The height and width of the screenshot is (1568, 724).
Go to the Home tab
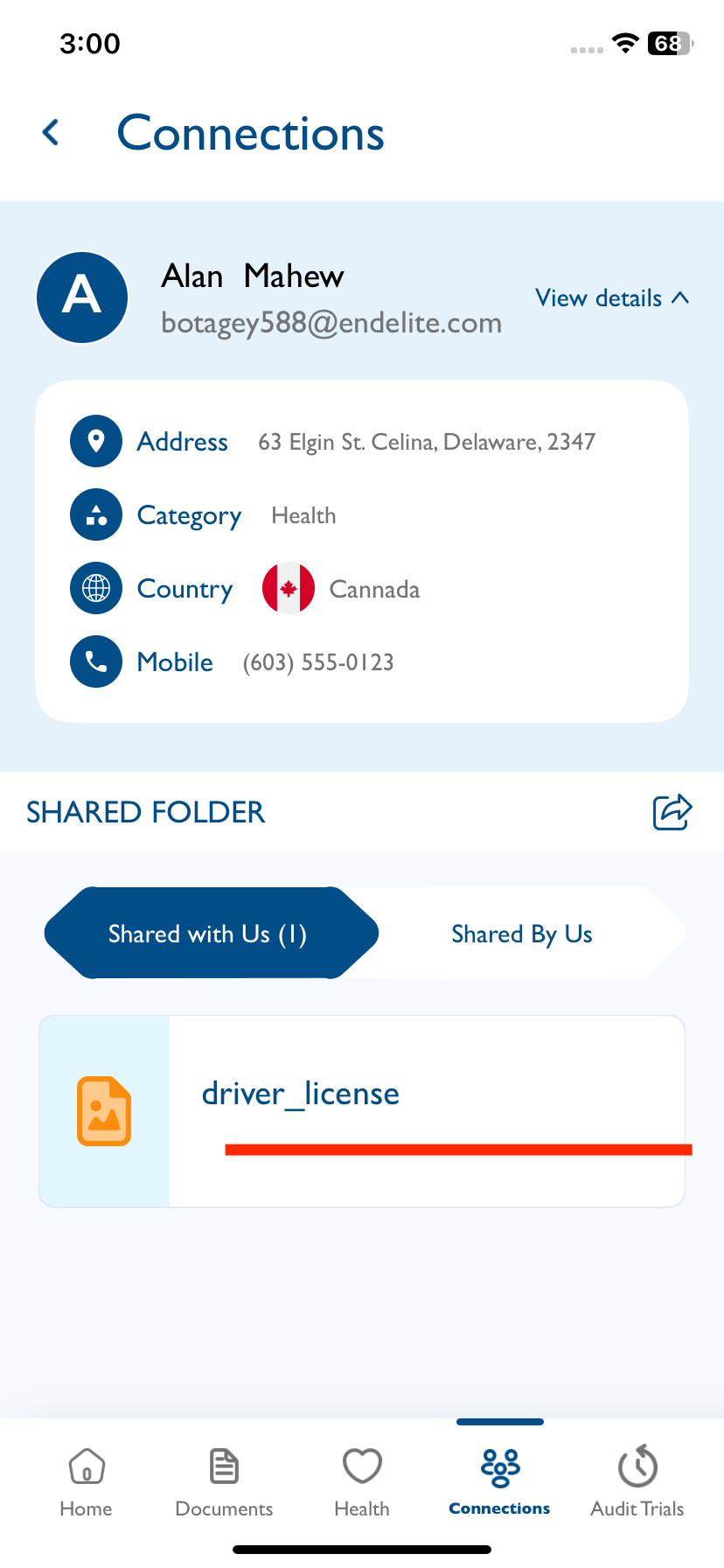click(86, 1482)
